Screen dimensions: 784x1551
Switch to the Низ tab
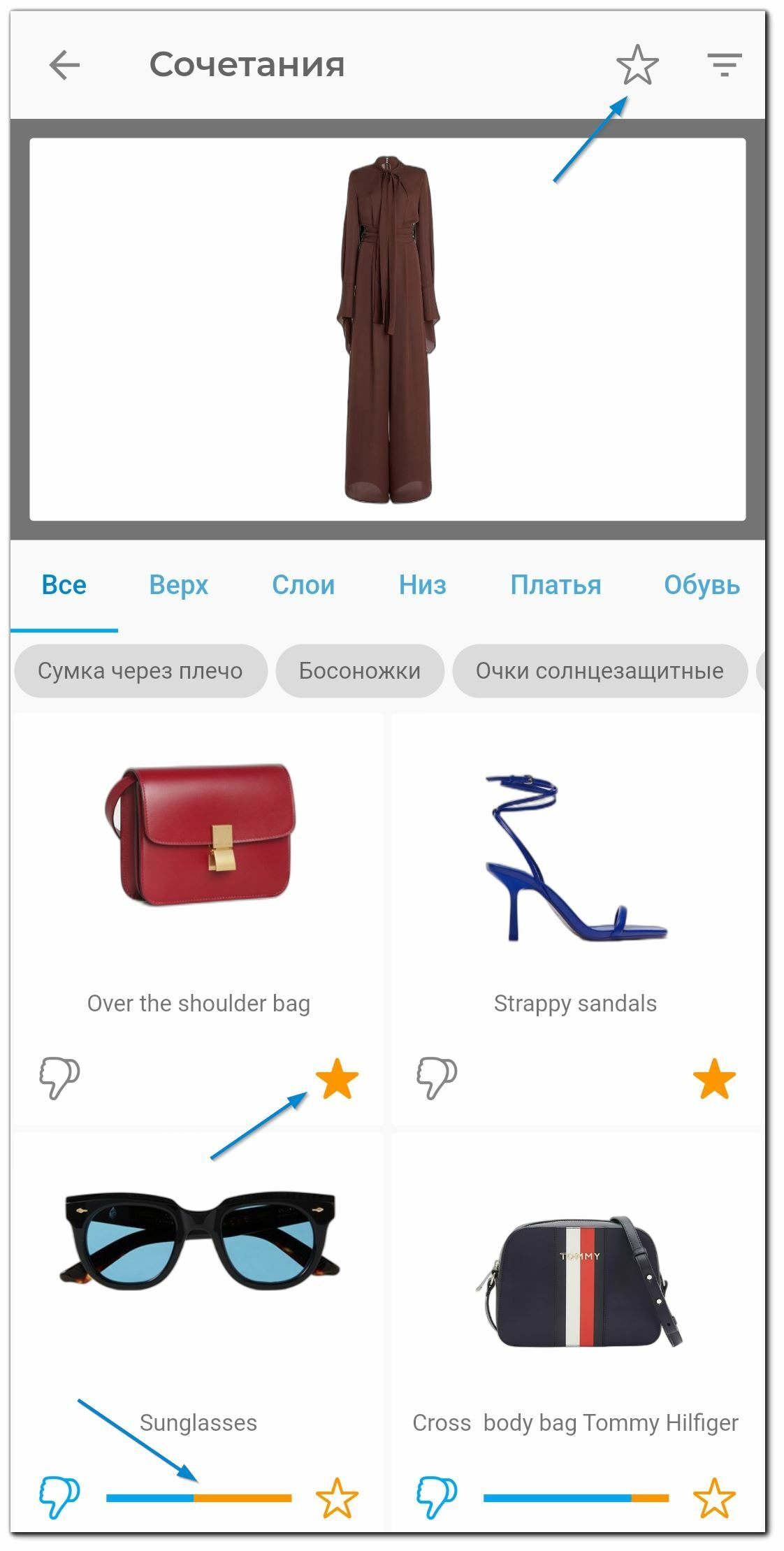tap(422, 585)
